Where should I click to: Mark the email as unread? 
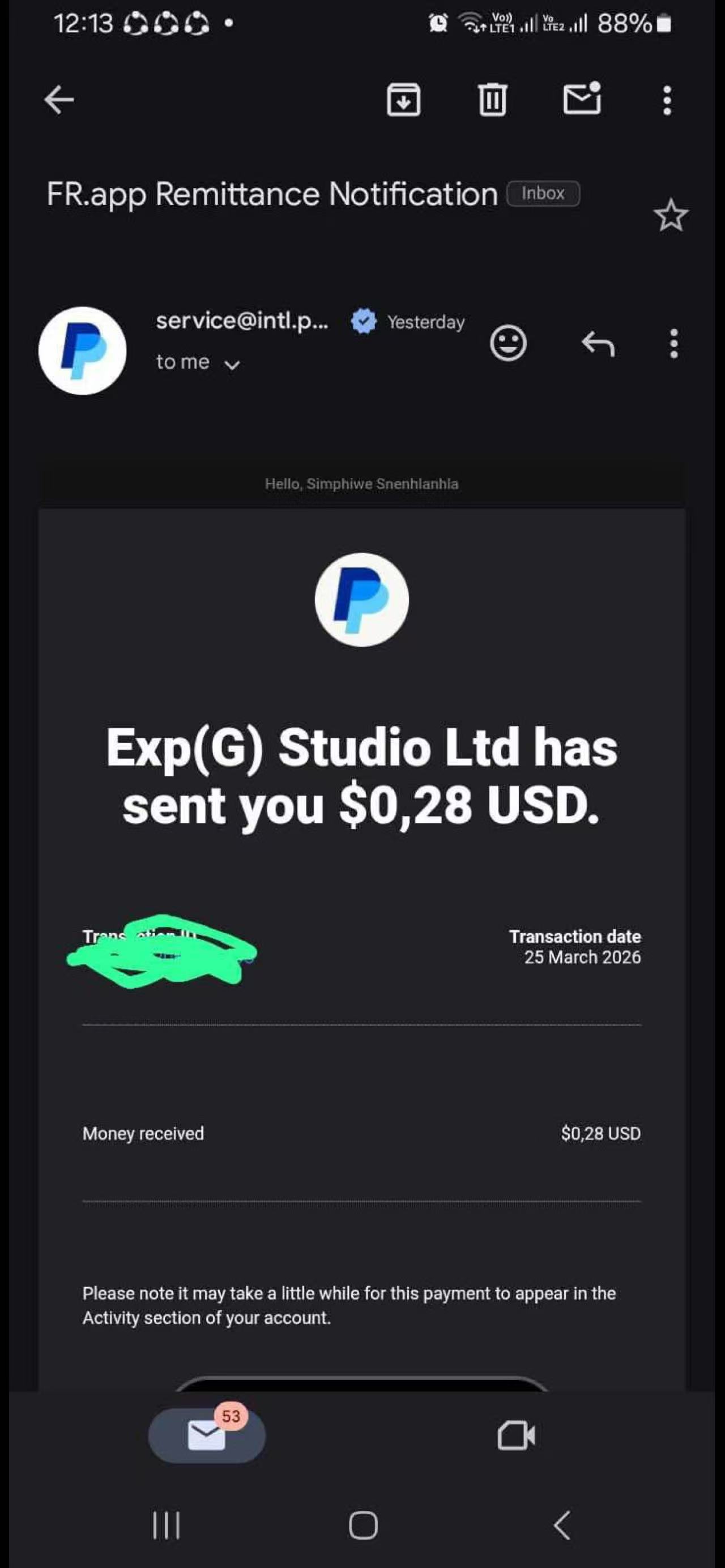coord(582,99)
